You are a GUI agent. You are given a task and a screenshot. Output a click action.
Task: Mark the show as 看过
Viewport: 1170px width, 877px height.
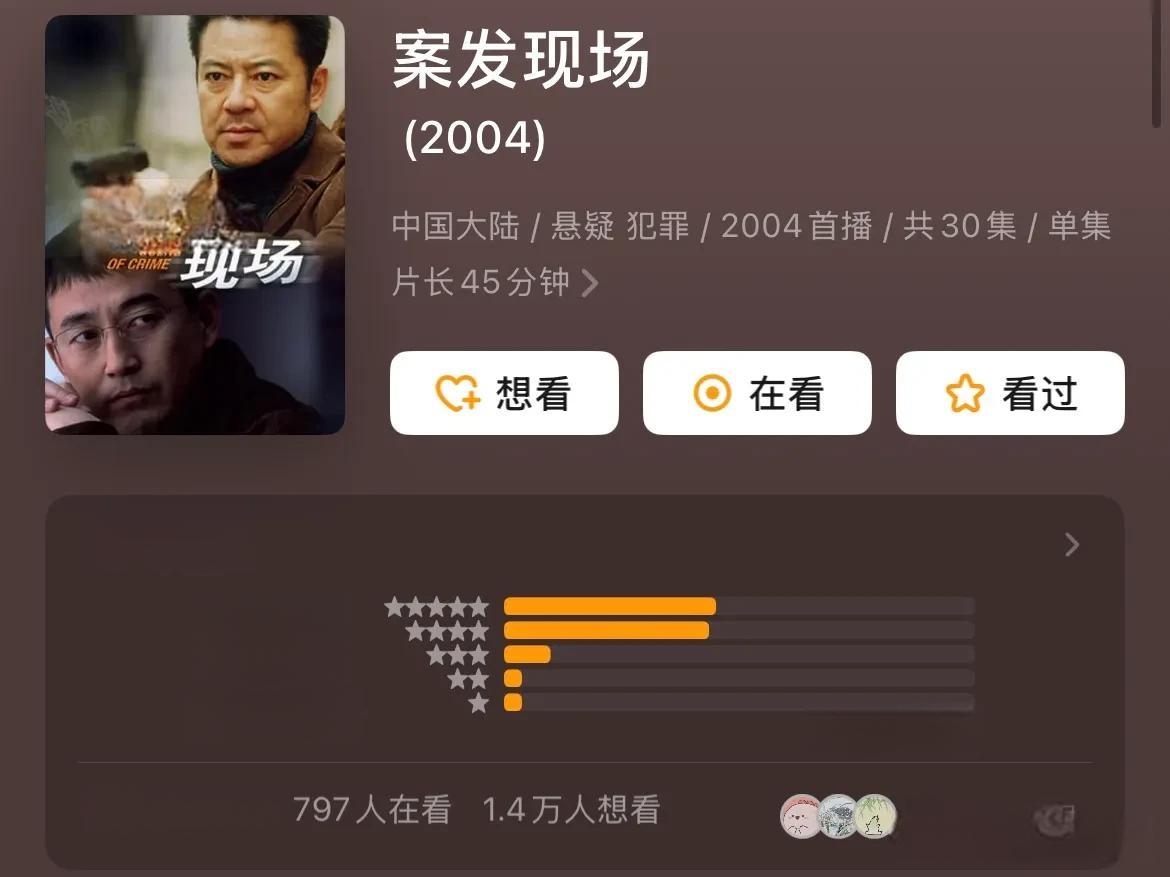point(1009,393)
